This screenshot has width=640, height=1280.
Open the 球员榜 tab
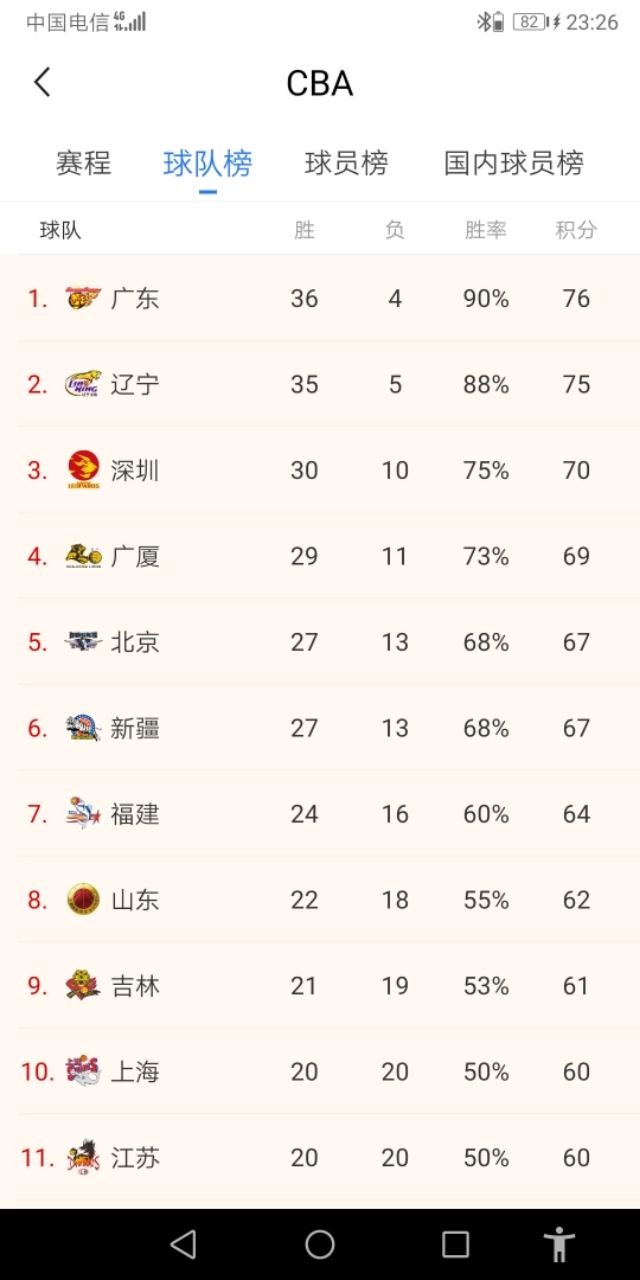click(346, 163)
